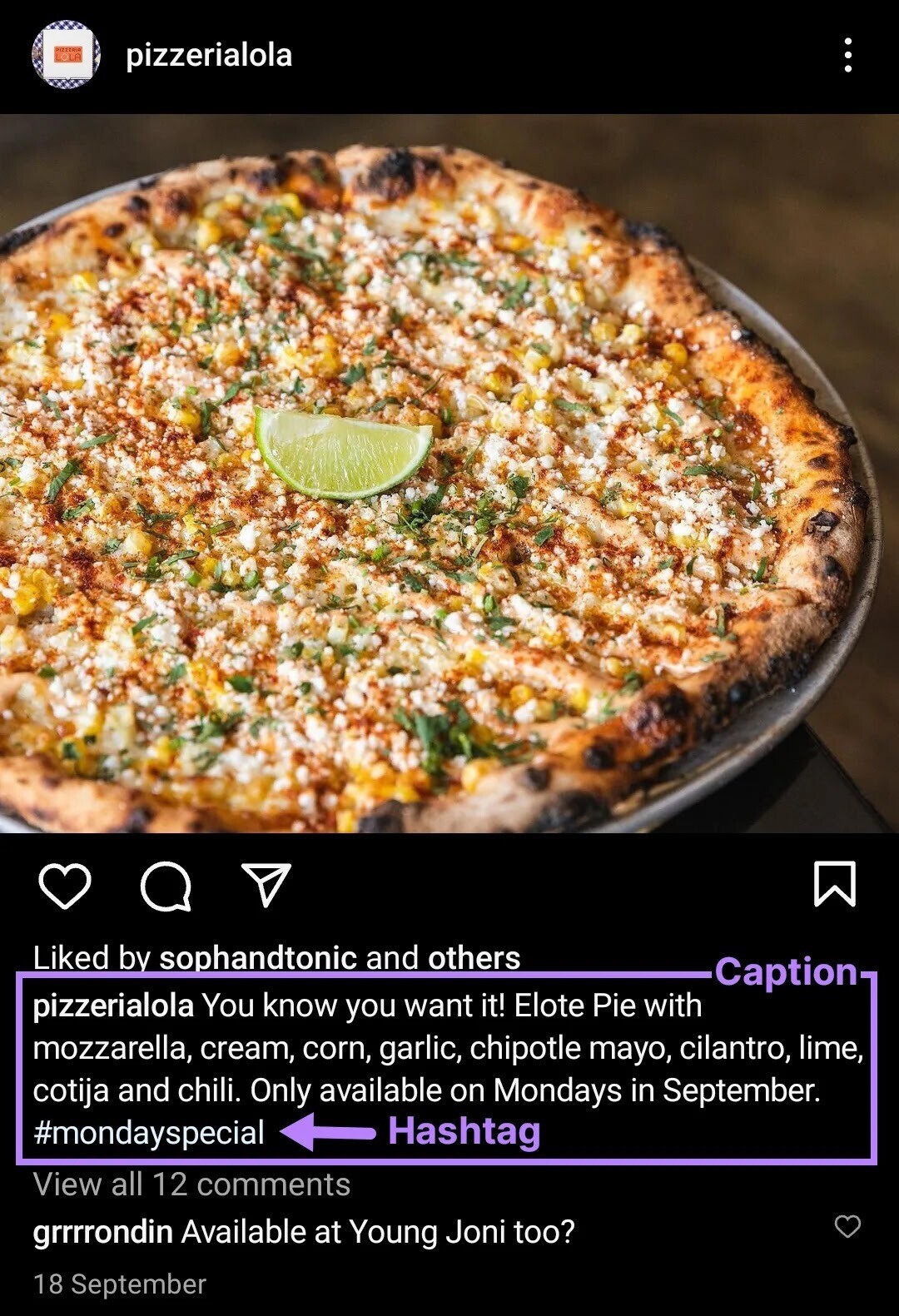Open the comment bubble icon

(166, 887)
